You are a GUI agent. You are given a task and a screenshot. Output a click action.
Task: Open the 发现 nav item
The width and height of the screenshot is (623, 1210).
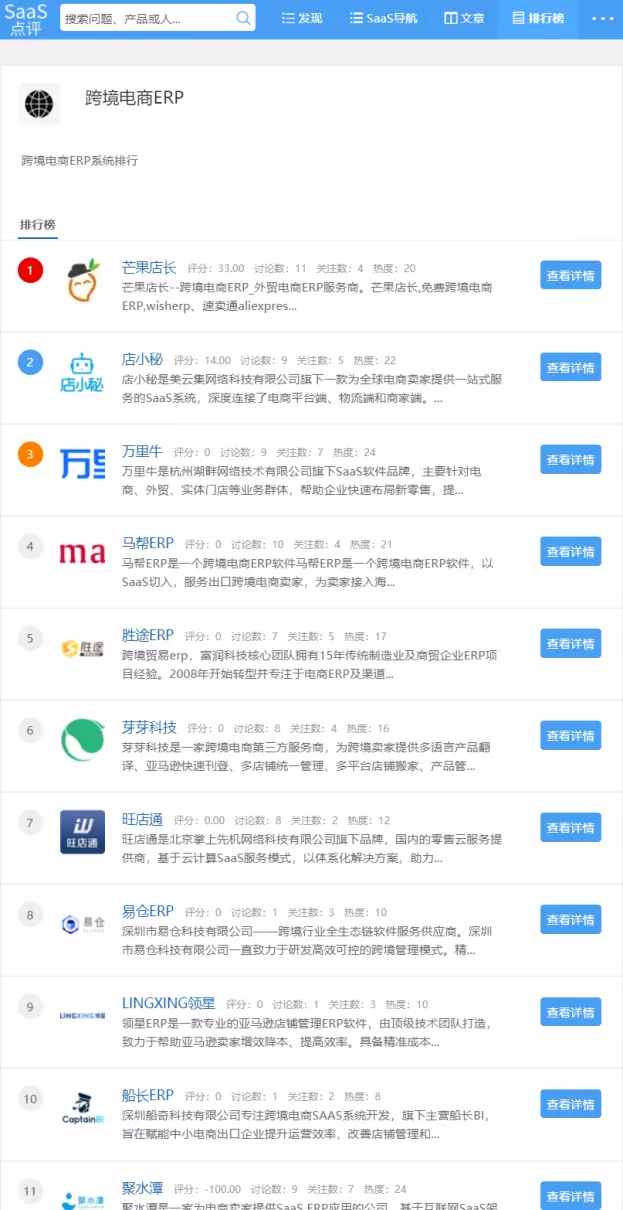(302, 19)
